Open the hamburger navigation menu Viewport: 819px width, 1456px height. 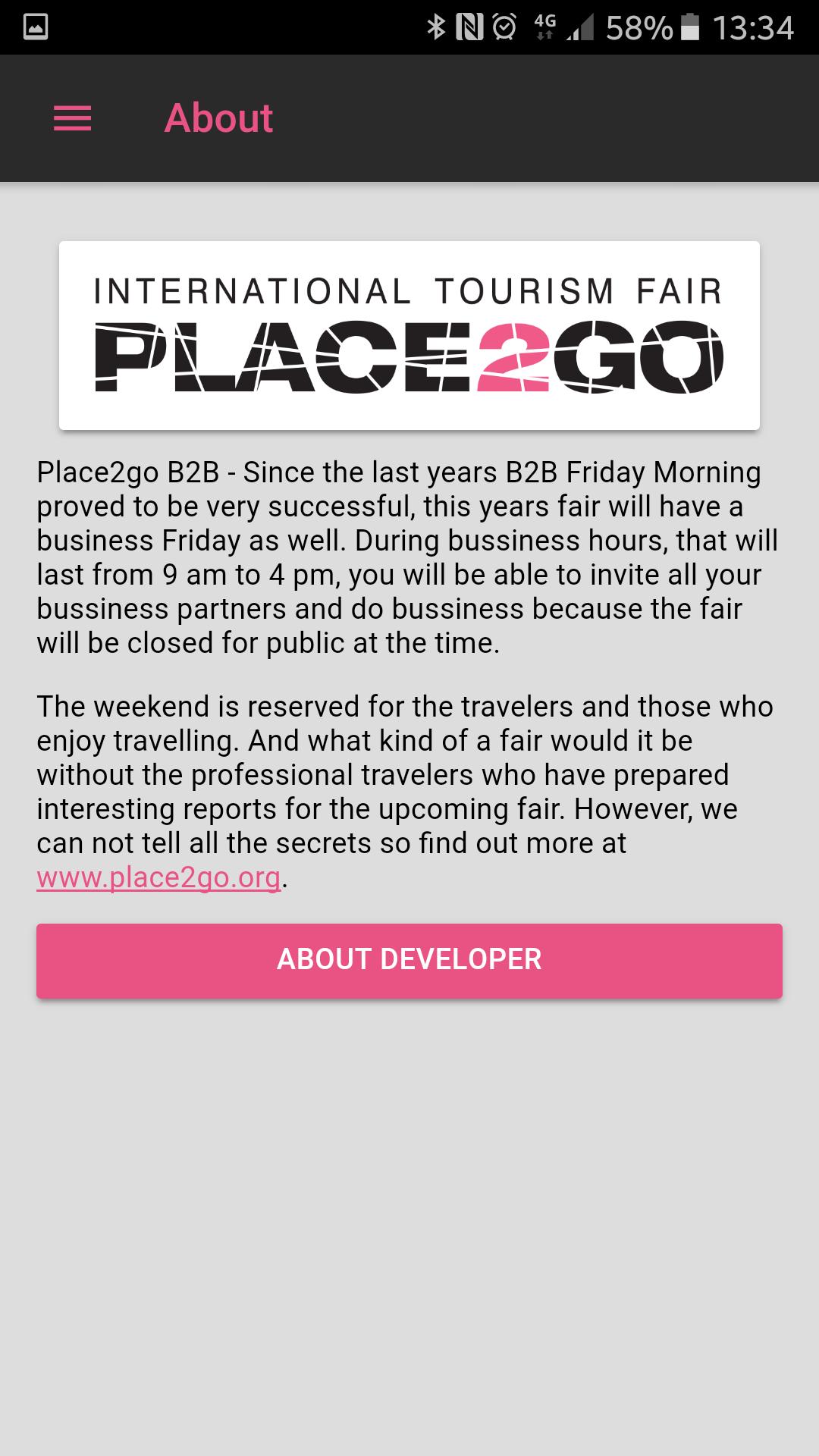(x=73, y=118)
